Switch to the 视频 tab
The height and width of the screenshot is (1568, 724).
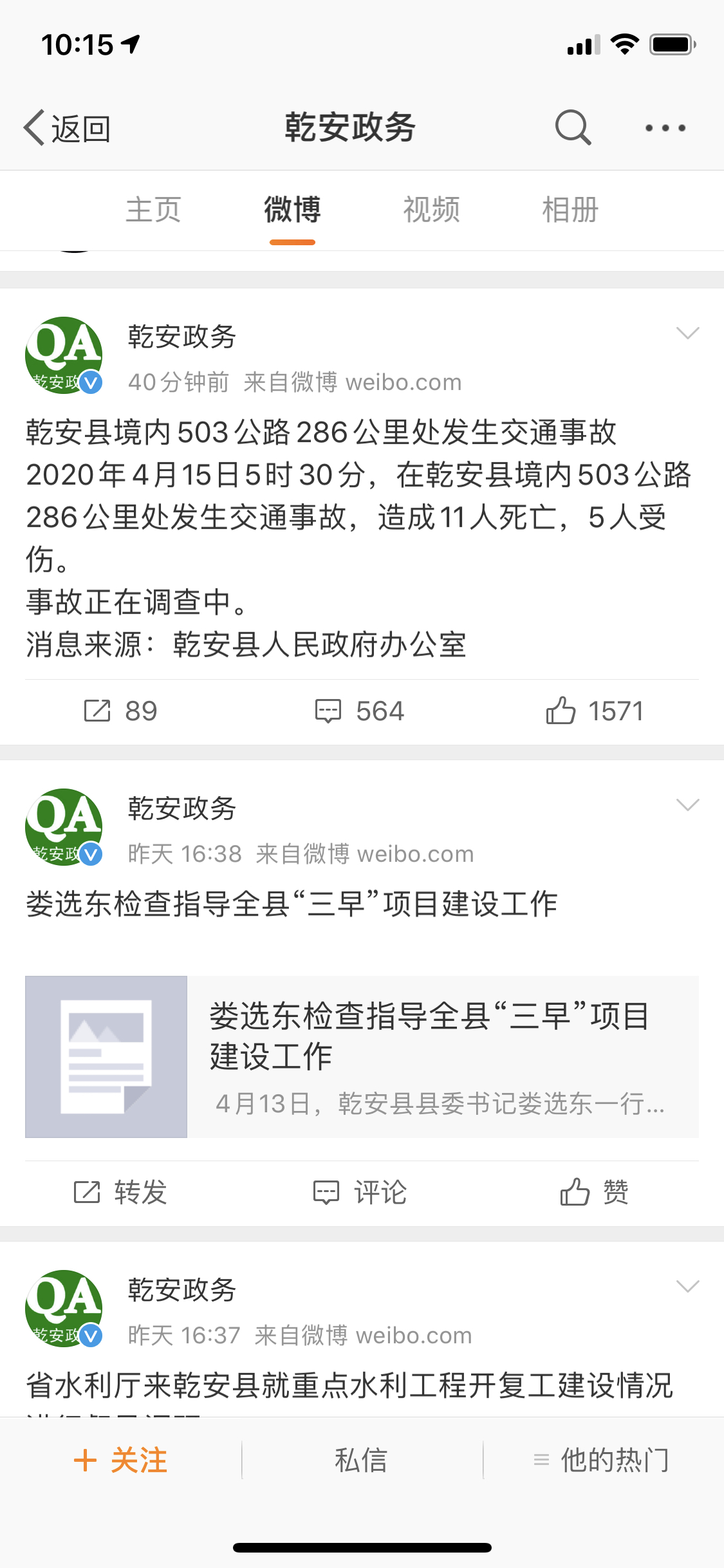click(x=431, y=210)
